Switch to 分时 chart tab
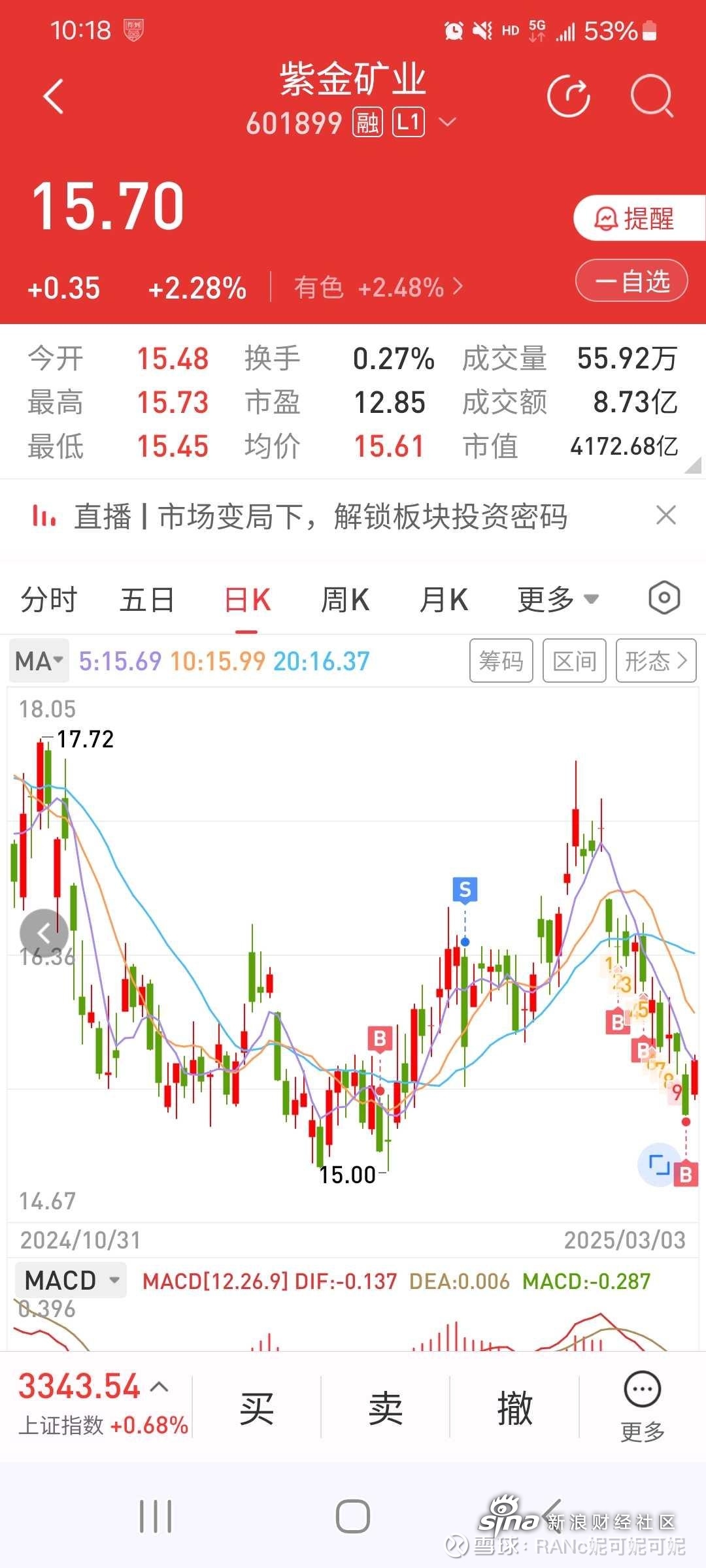Image resolution: width=706 pixels, height=1568 pixels. tap(49, 600)
